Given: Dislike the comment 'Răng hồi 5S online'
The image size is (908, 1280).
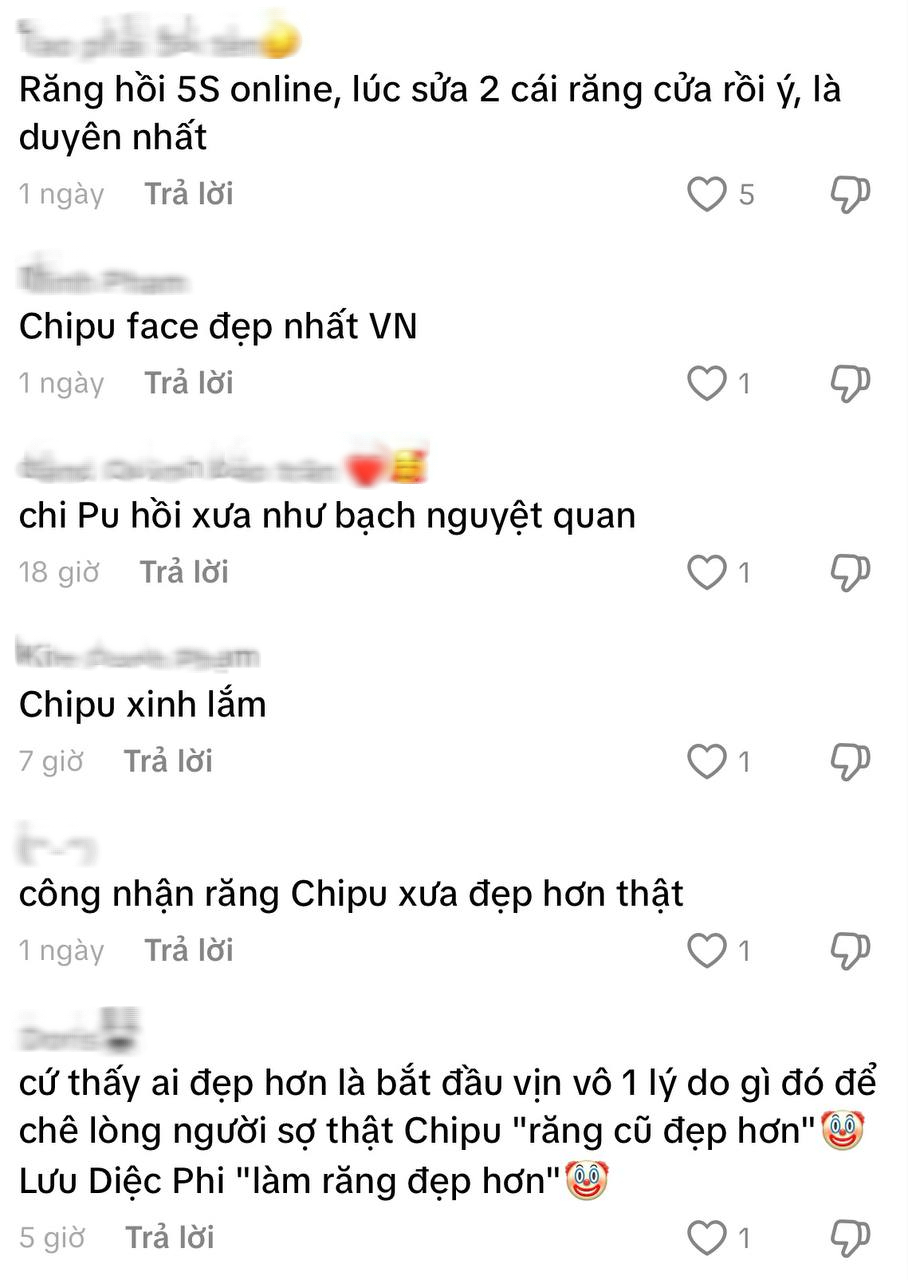Looking at the screenshot, I should [x=851, y=194].
